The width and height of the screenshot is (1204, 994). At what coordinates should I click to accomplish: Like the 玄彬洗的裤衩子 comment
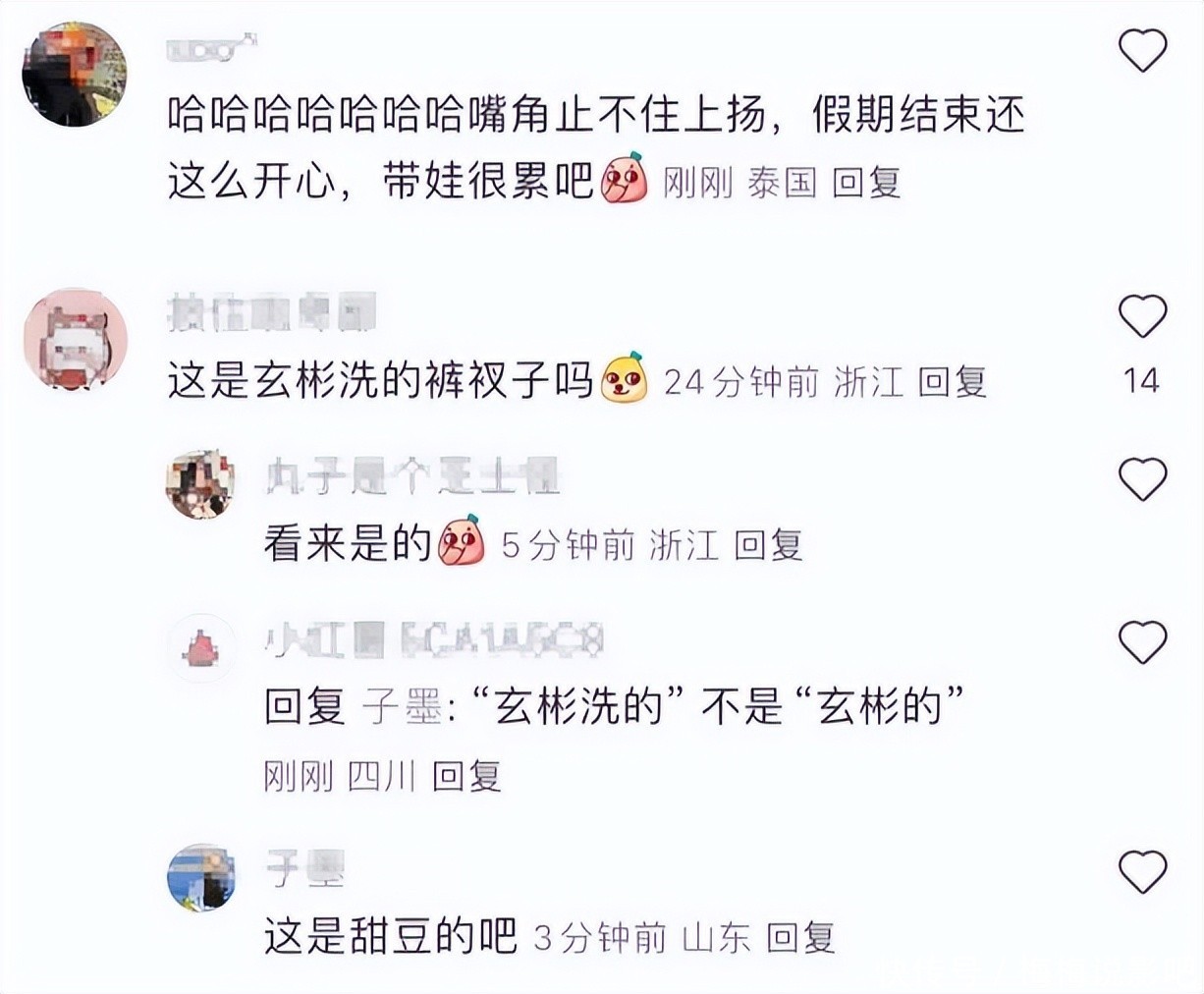(x=1143, y=317)
